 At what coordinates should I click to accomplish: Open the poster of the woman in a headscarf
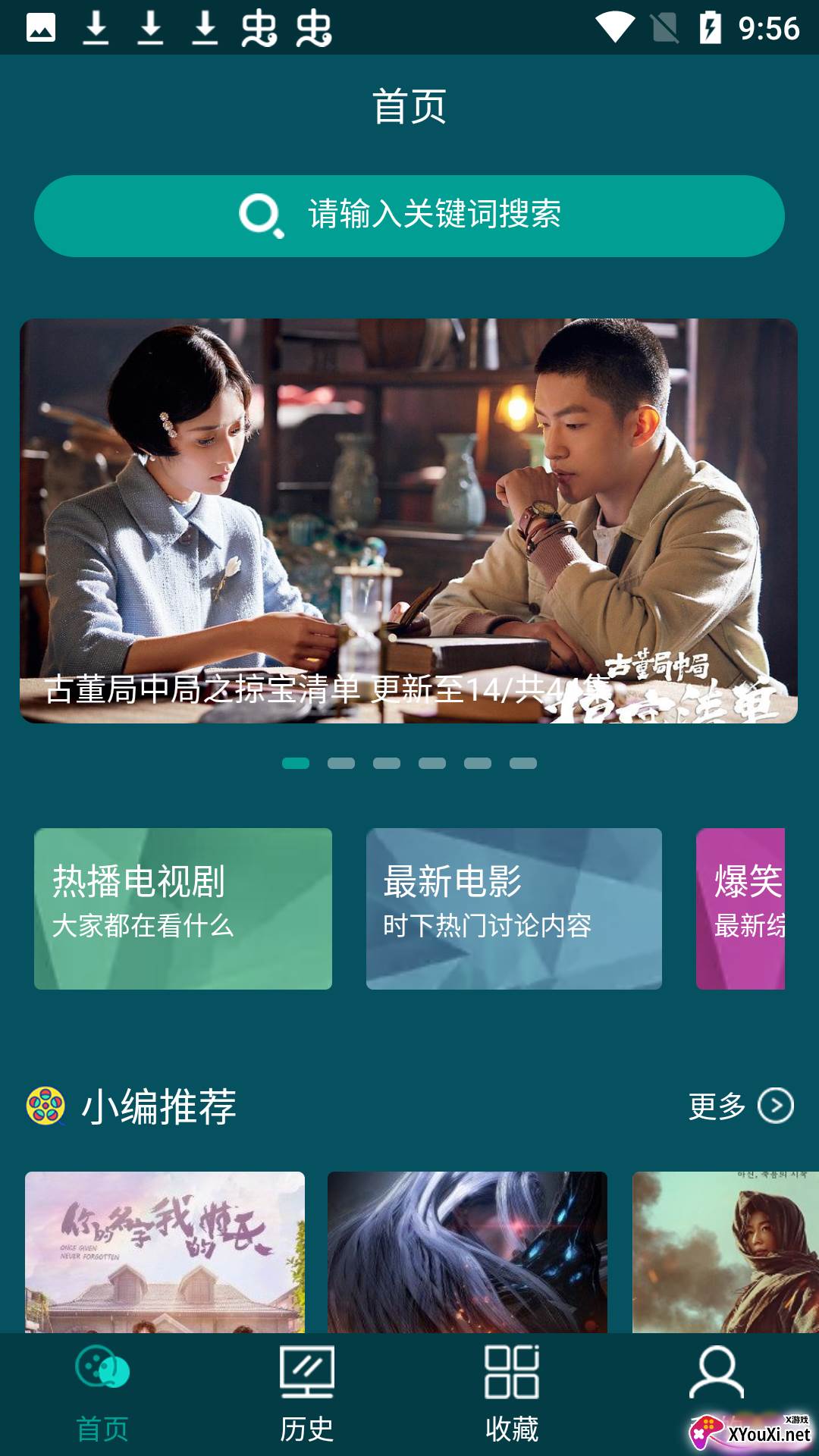[725, 1252]
